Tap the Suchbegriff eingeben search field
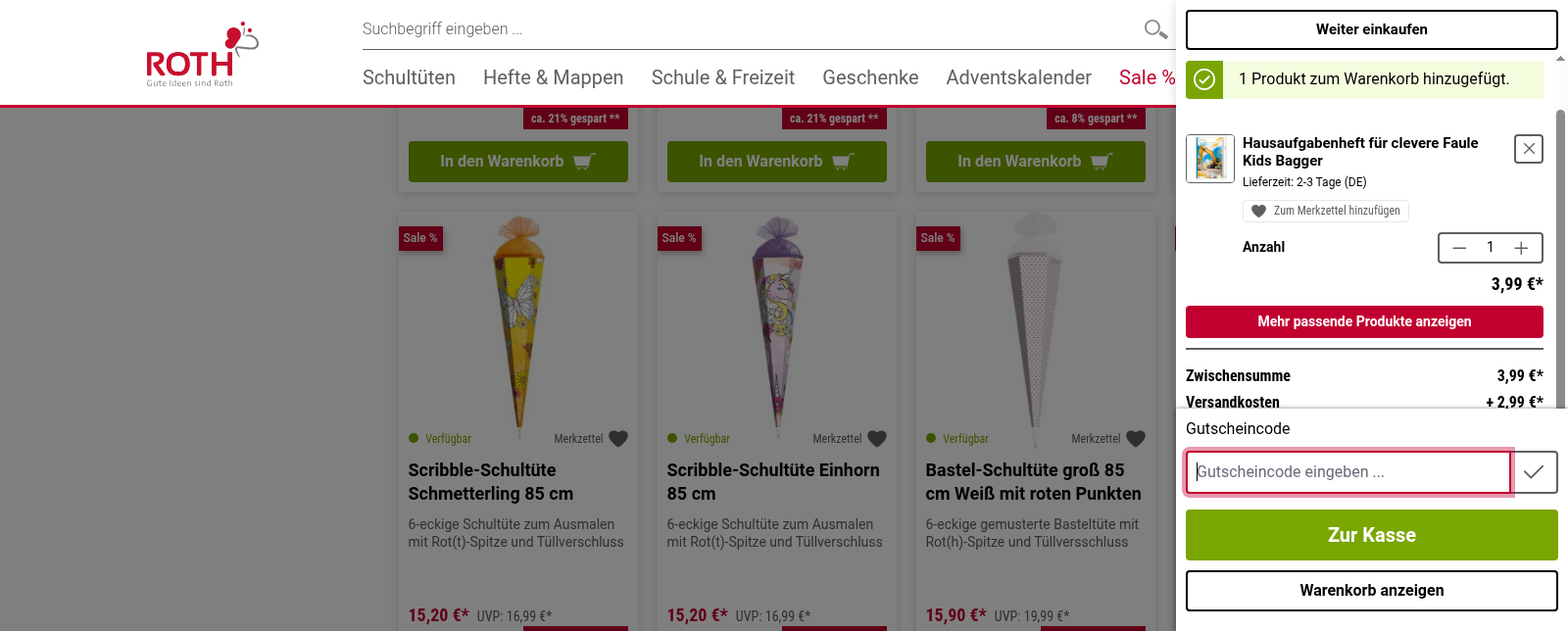The image size is (1568, 631). coord(745,29)
